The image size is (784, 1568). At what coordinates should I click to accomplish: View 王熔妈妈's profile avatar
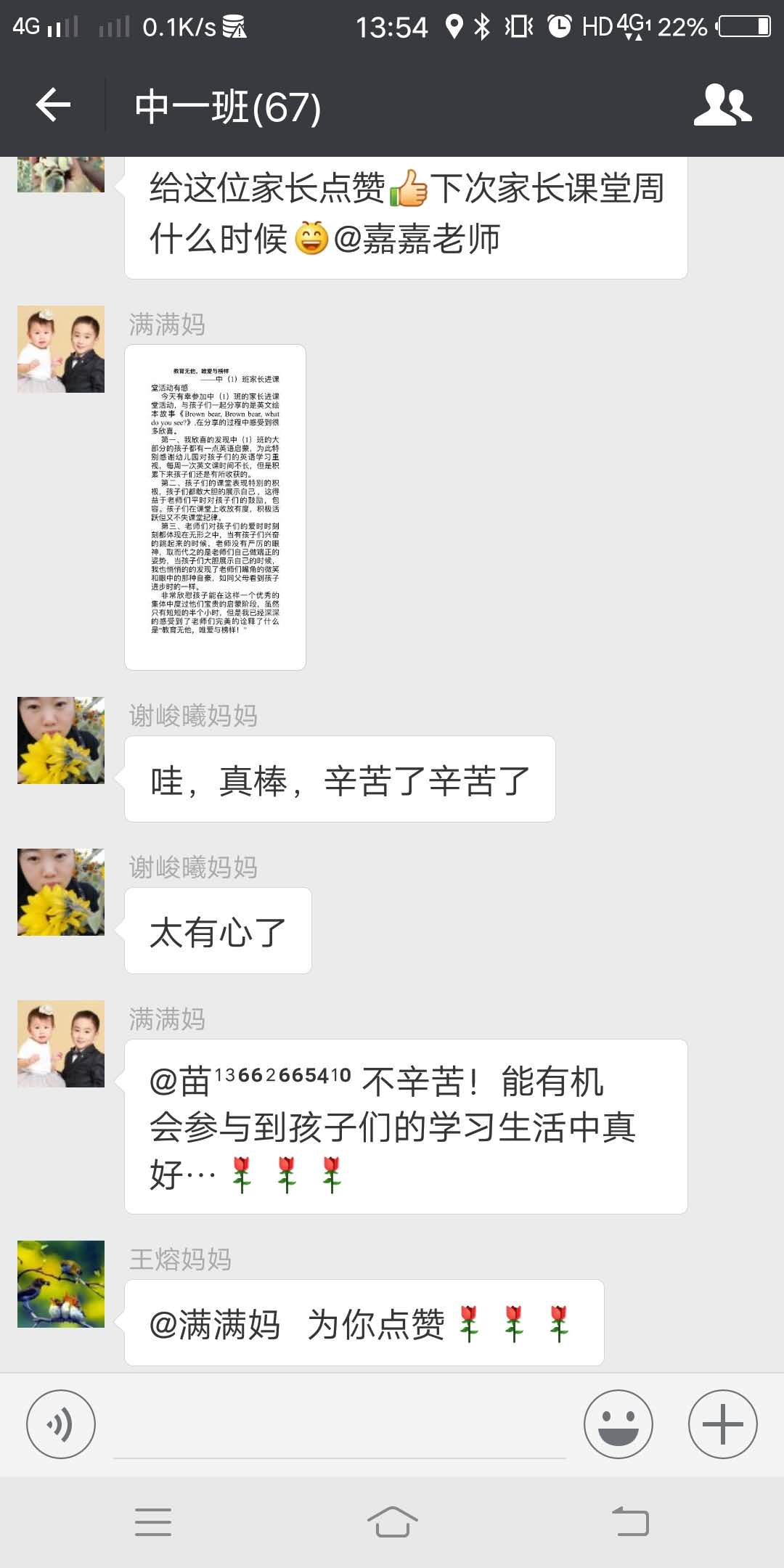[x=61, y=1283]
